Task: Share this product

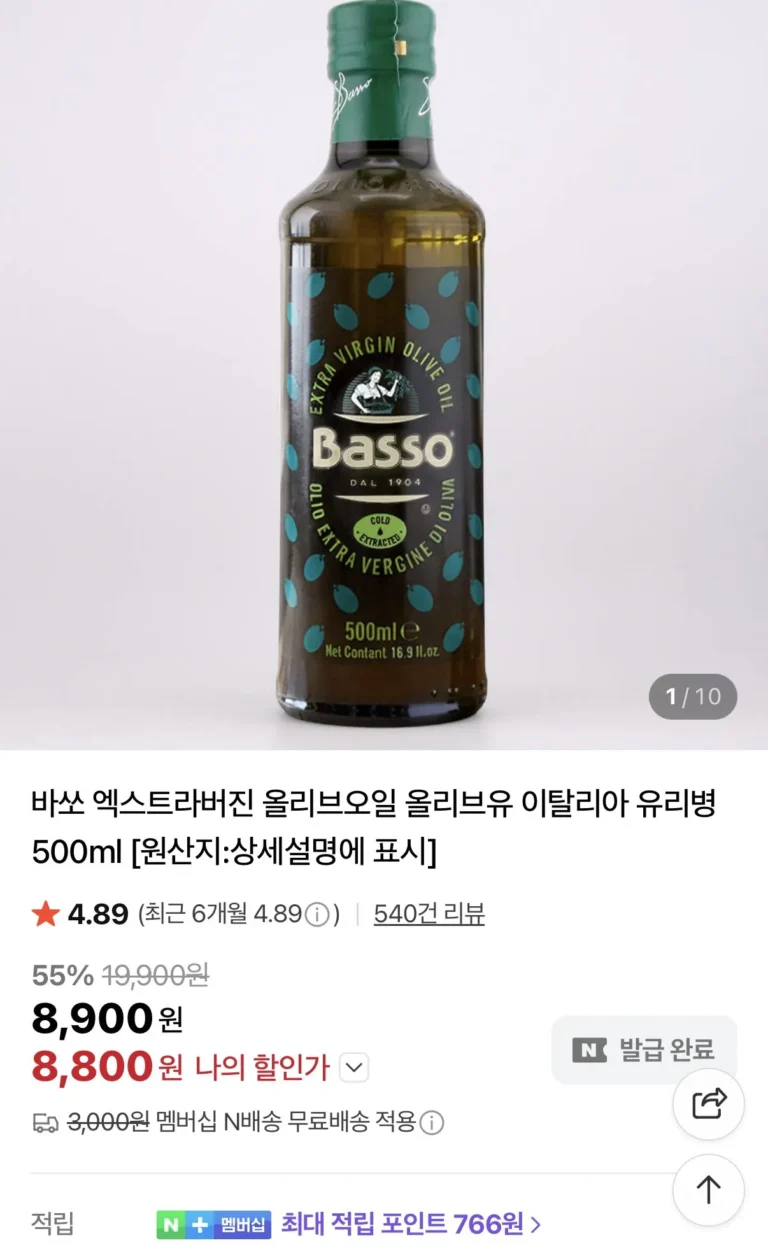Action: coord(708,1103)
